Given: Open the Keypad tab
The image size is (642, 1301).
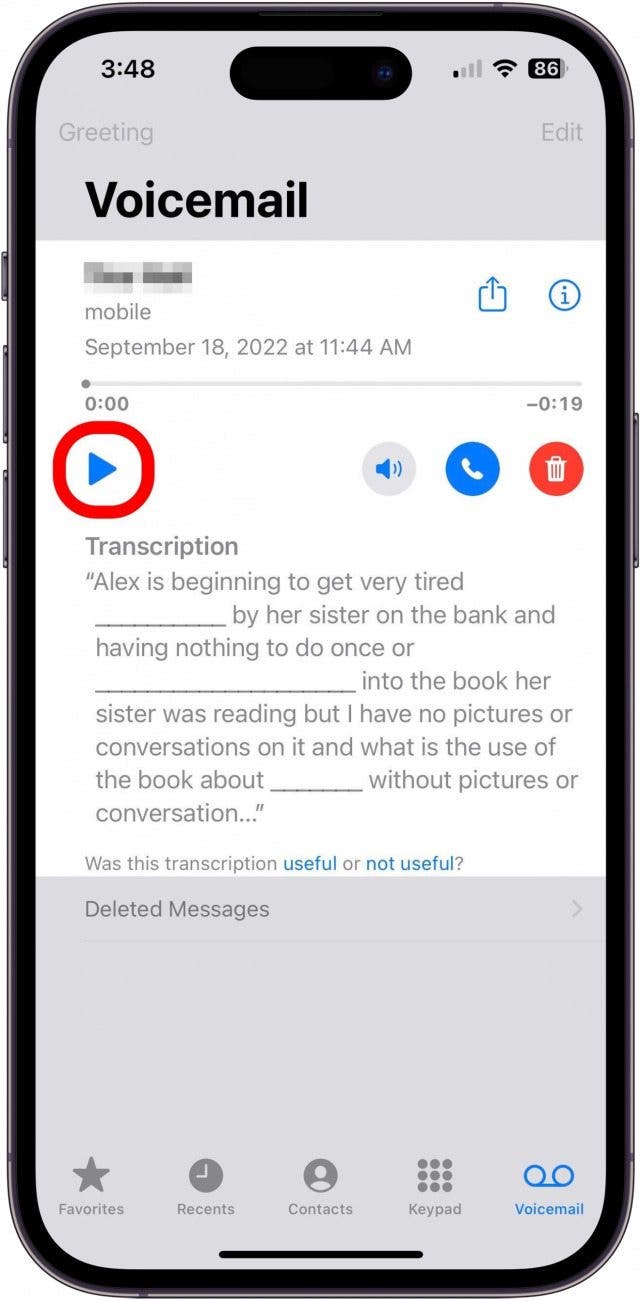Looking at the screenshot, I should point(435,1187).
